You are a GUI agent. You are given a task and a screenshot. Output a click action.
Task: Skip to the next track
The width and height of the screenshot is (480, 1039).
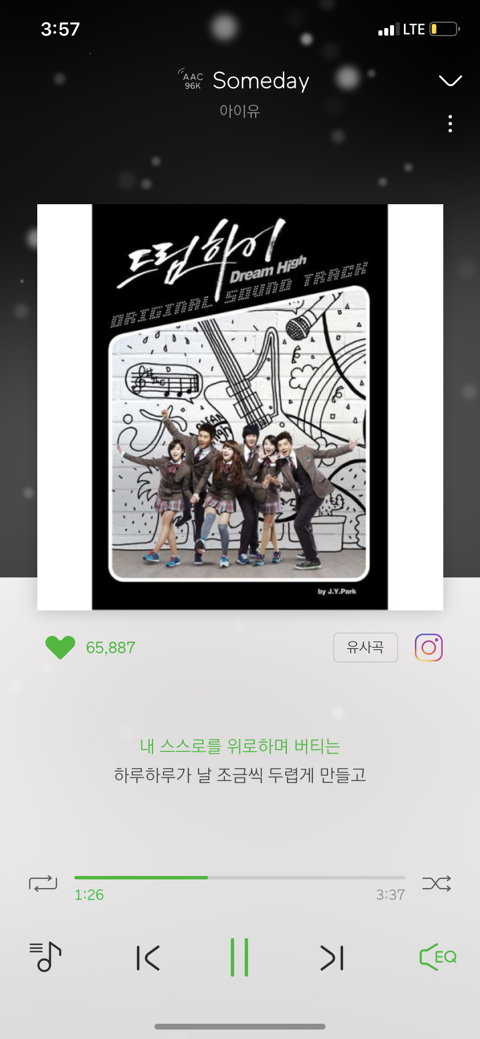331,957
